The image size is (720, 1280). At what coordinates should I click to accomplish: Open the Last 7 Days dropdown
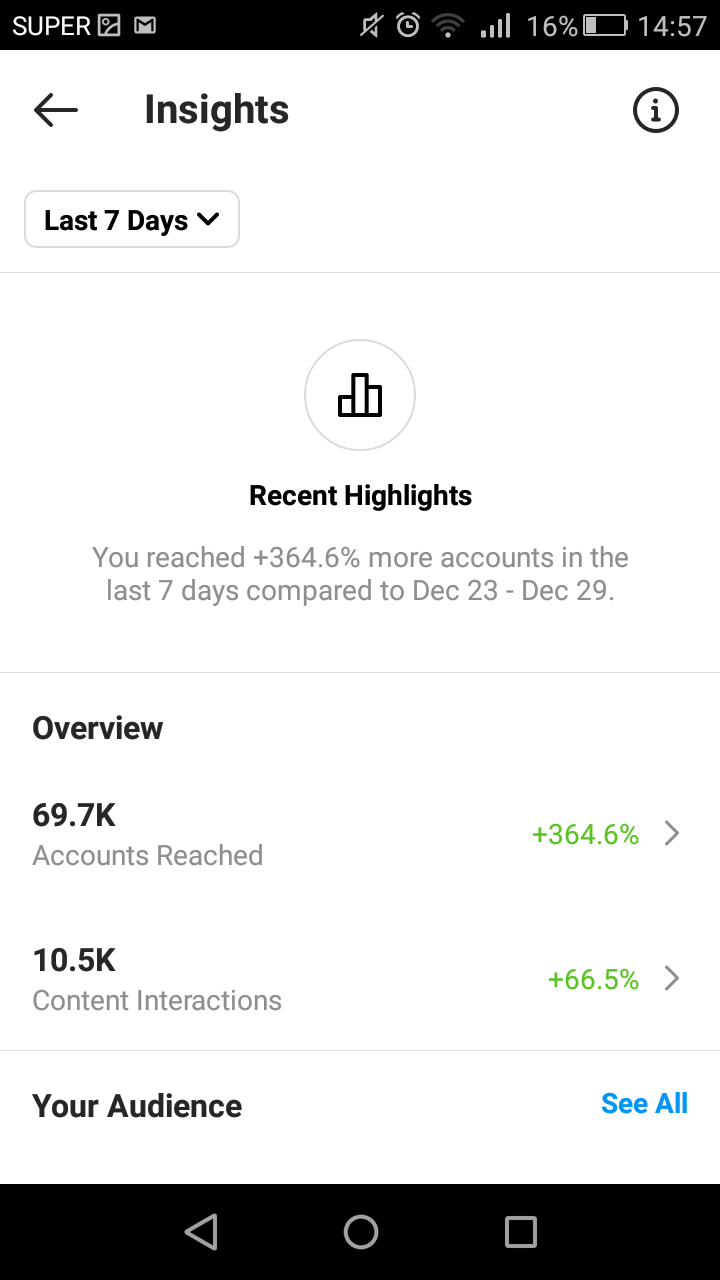point(132,219)
